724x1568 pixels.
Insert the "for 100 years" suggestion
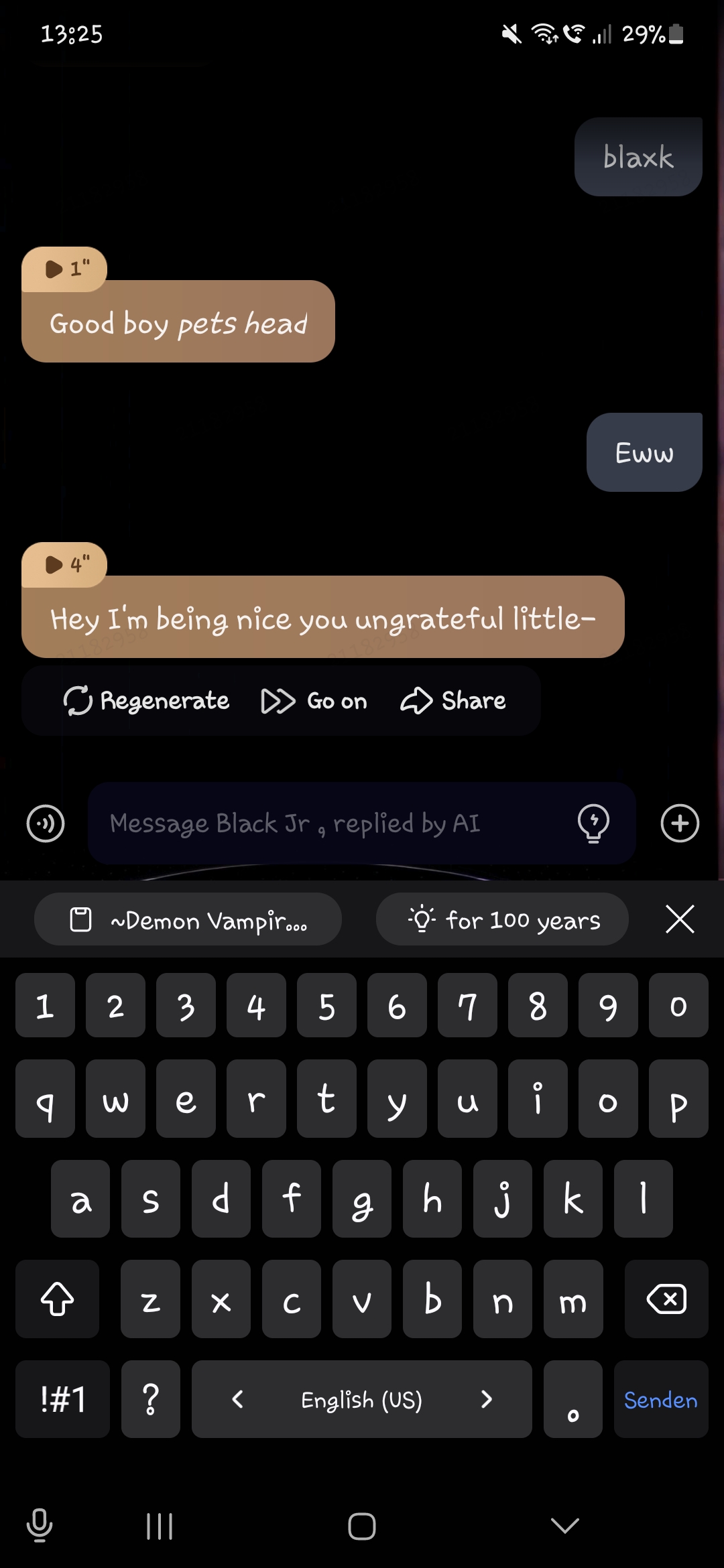pos(503,919)
